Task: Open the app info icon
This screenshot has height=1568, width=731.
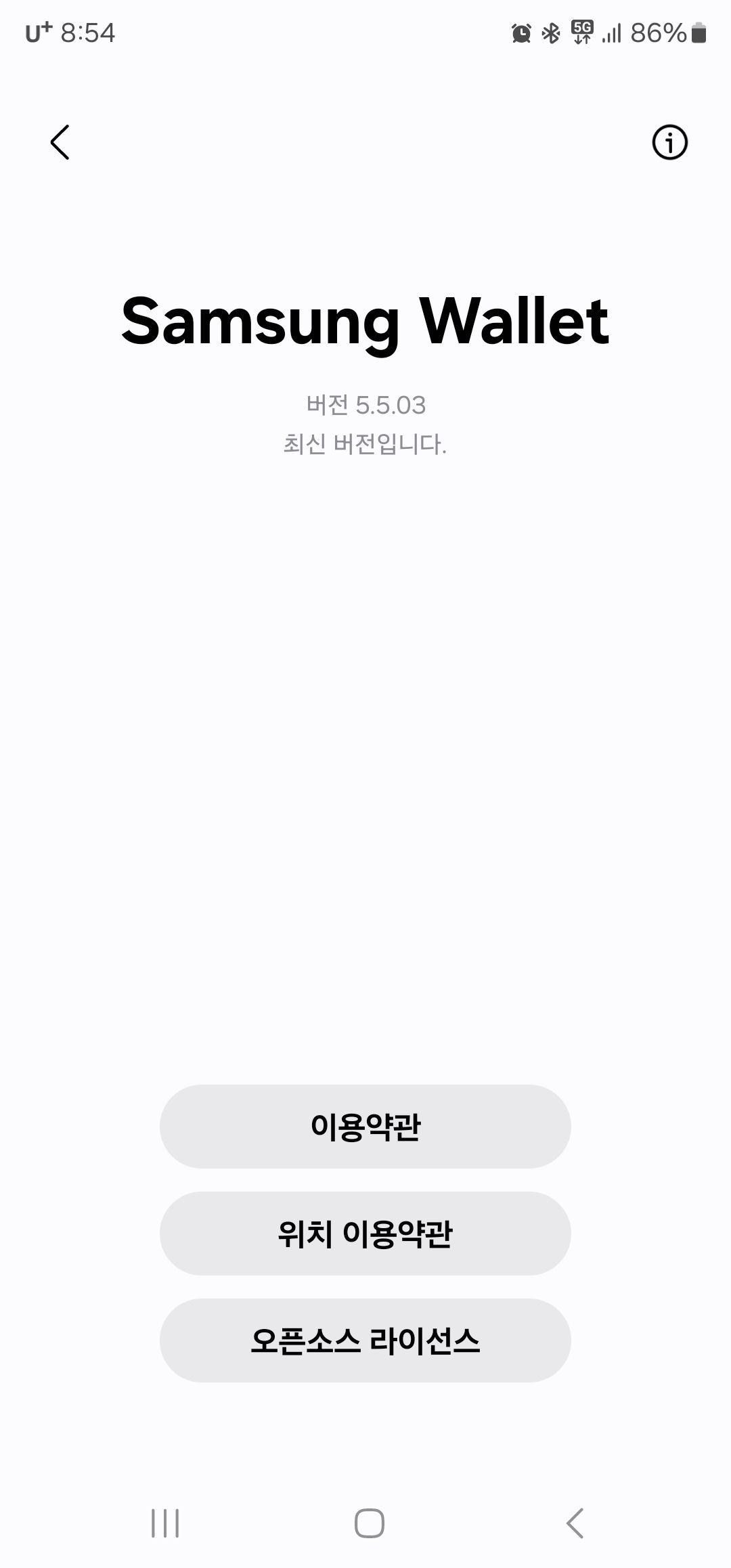Action: (x=669, y=142)
